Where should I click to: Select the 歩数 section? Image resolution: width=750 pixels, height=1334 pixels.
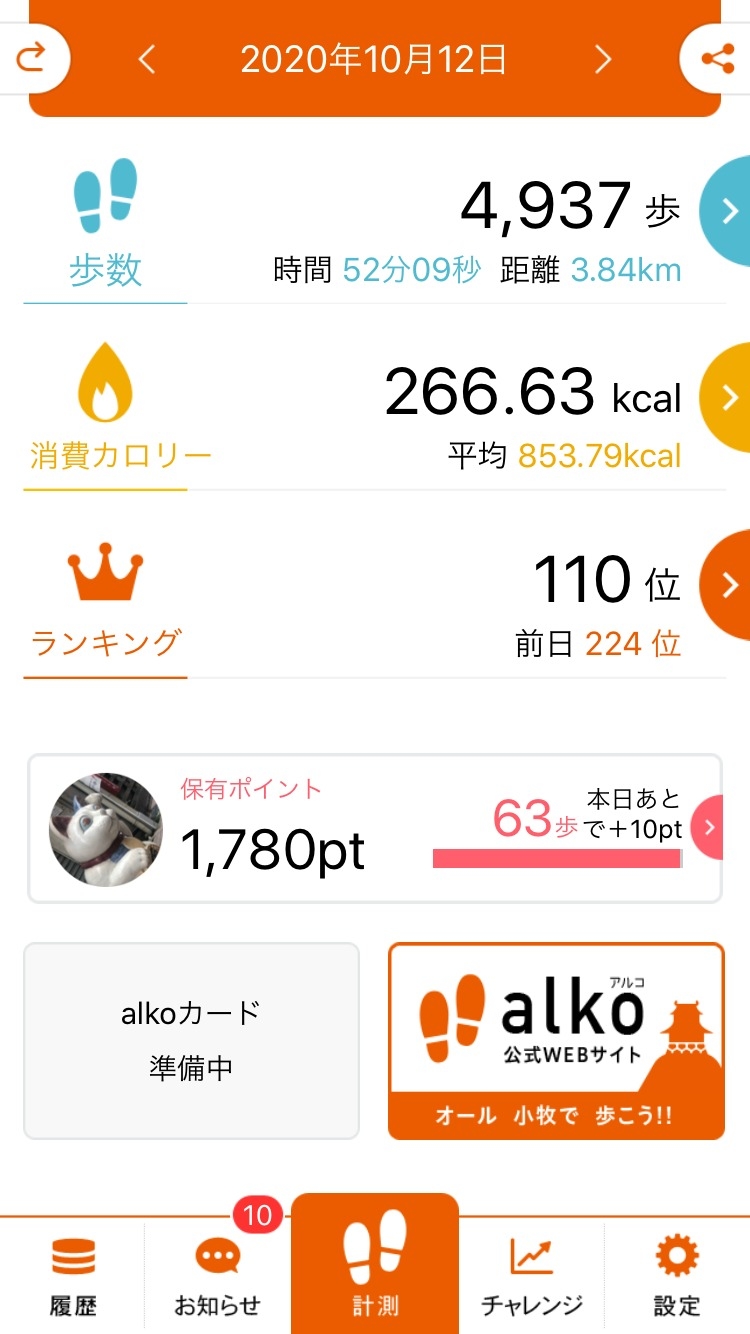pos(105,228)
